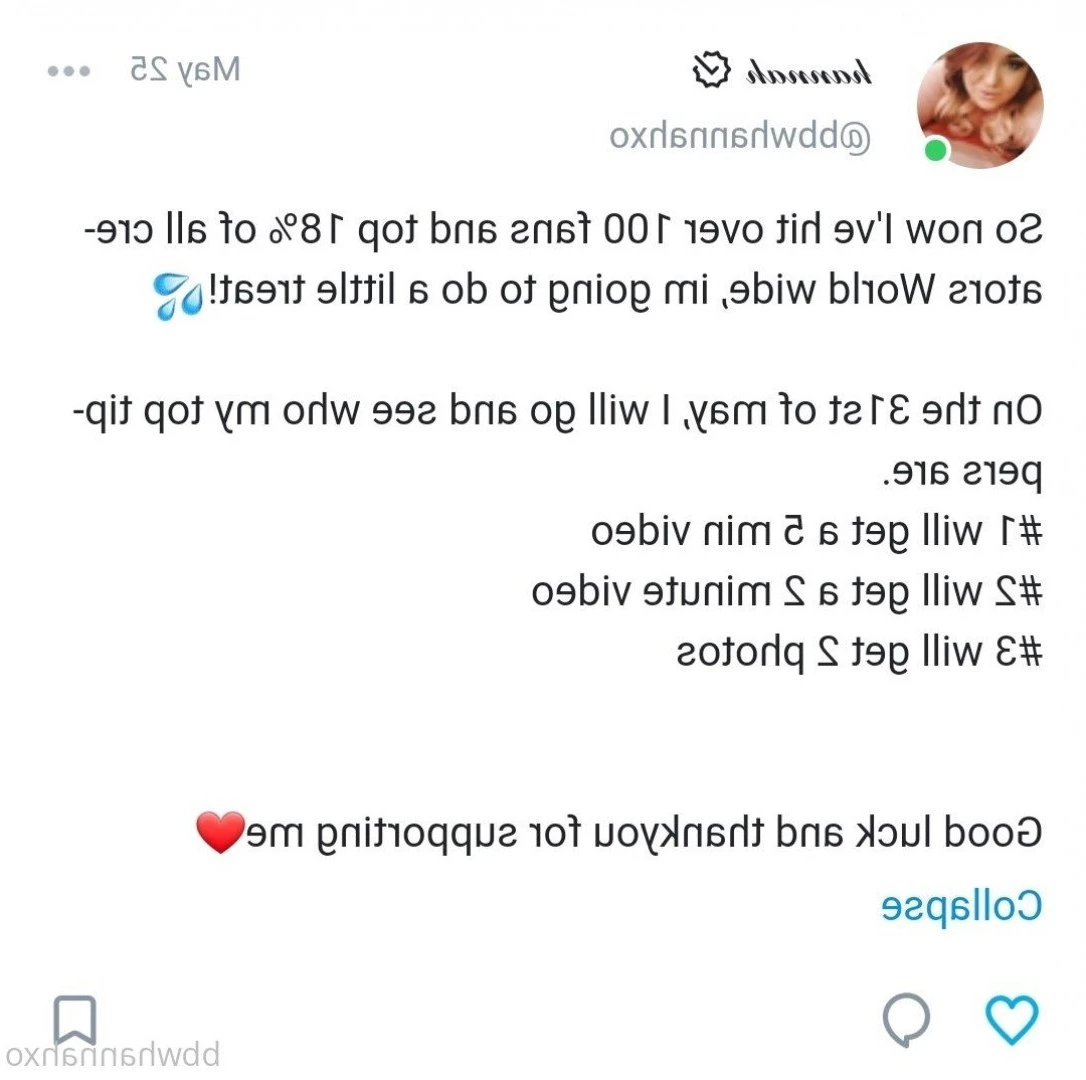The height and width of the screenshot is (1080, 1086).
Task: Open the comments on this post
Action: pos(906,1019)
